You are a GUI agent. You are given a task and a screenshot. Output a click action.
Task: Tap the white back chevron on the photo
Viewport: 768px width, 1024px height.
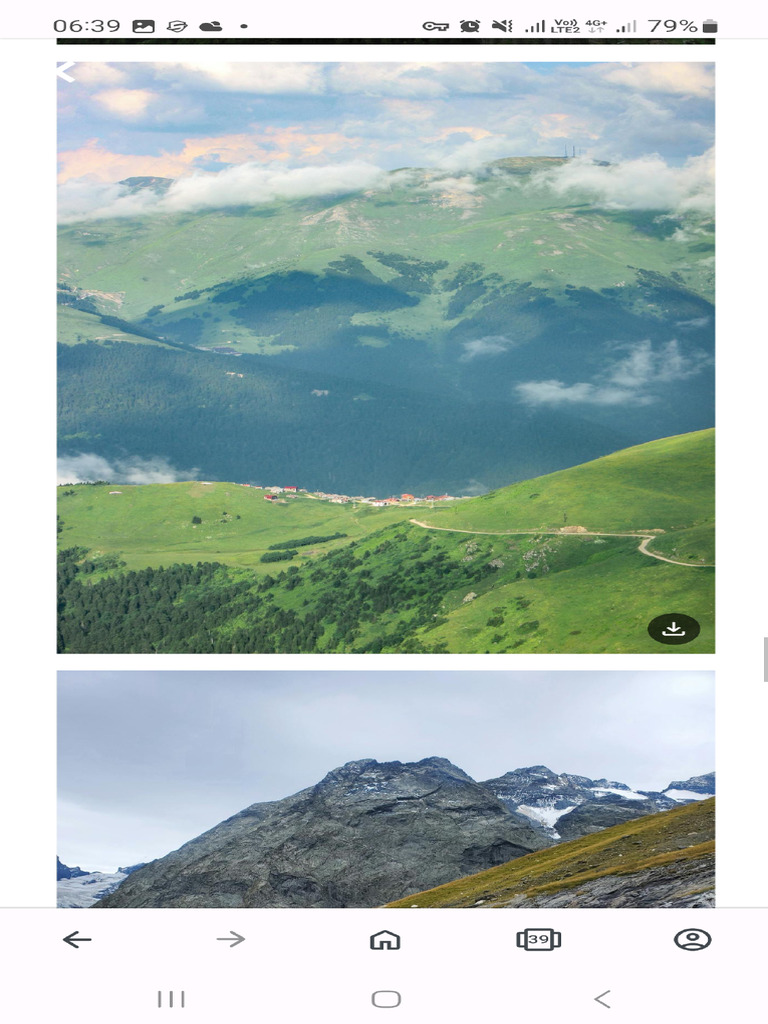[66, 72]
